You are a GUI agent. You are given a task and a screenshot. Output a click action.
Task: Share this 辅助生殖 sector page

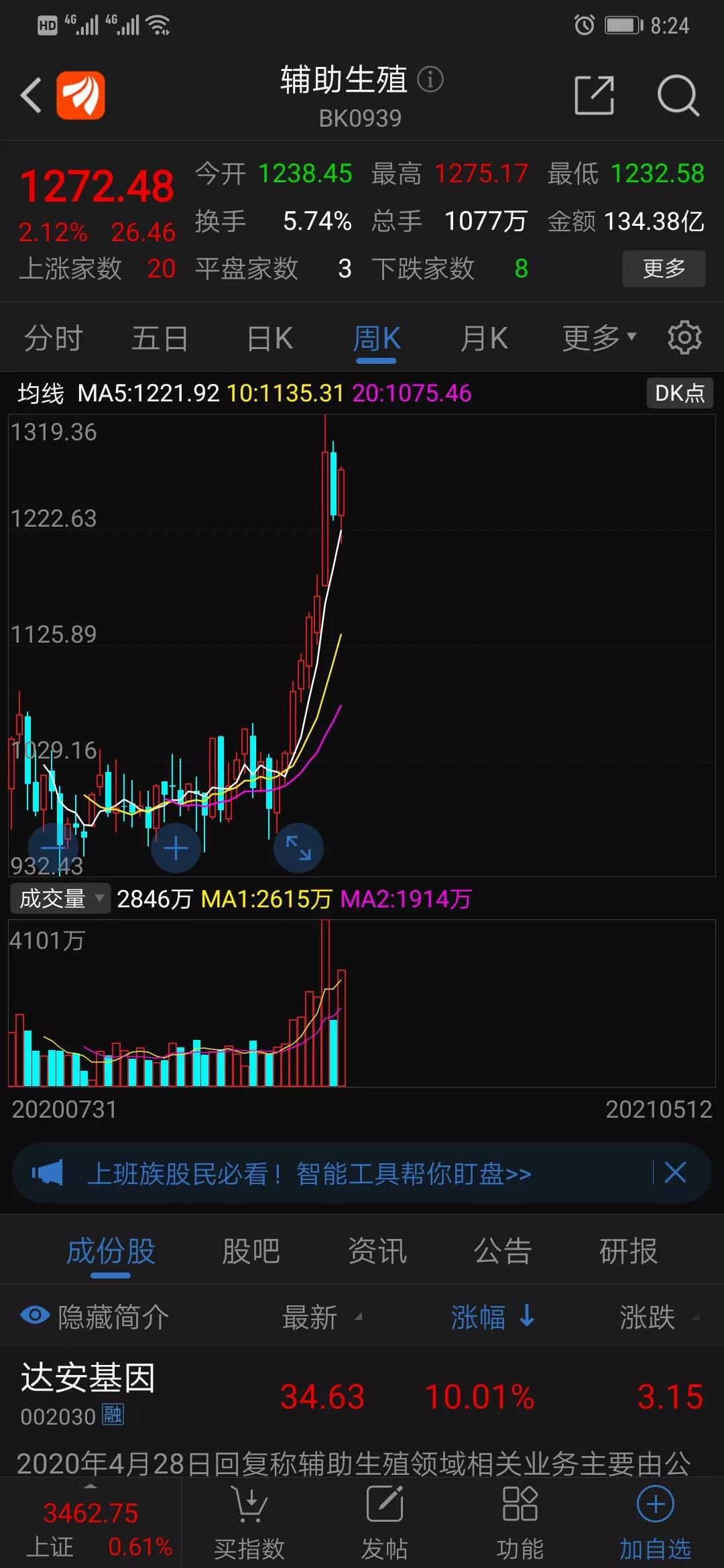point(594,95)
